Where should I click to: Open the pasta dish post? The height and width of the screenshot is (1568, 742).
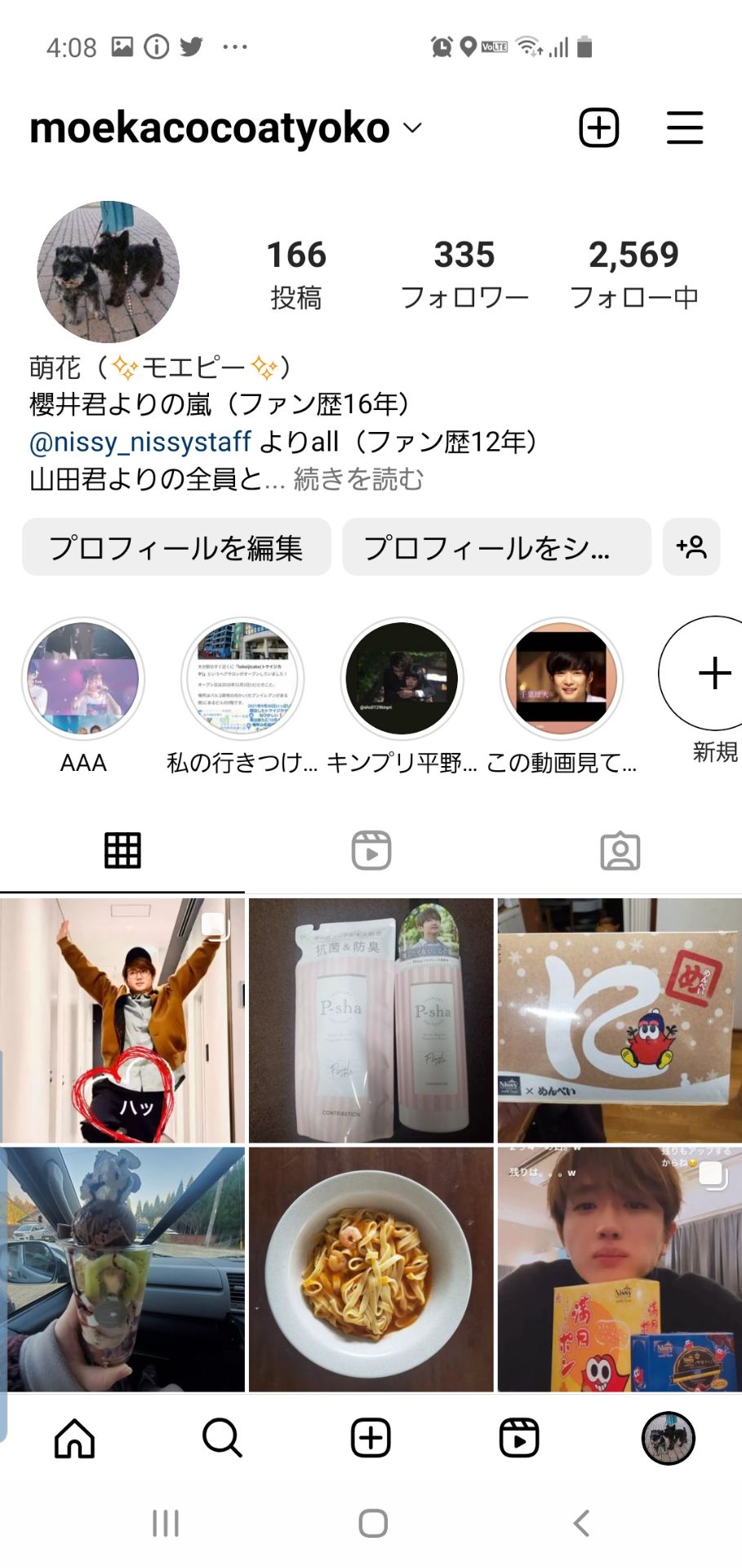click(x=371, y=1269)
